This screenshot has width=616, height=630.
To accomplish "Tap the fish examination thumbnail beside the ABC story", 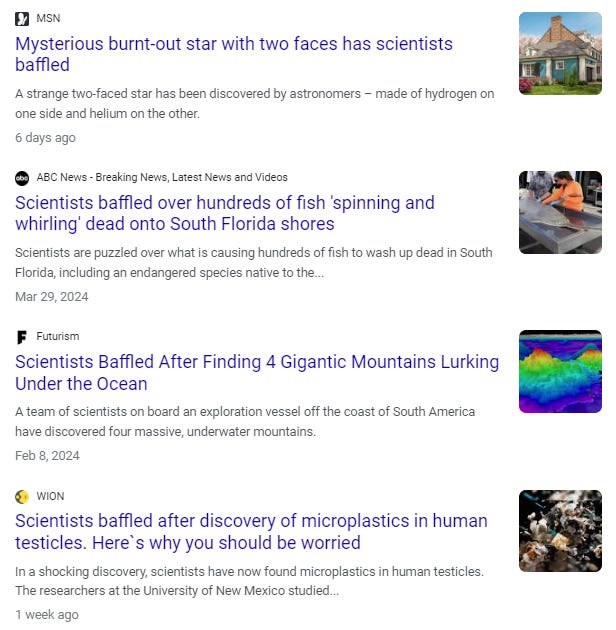I will click(560, 212).
